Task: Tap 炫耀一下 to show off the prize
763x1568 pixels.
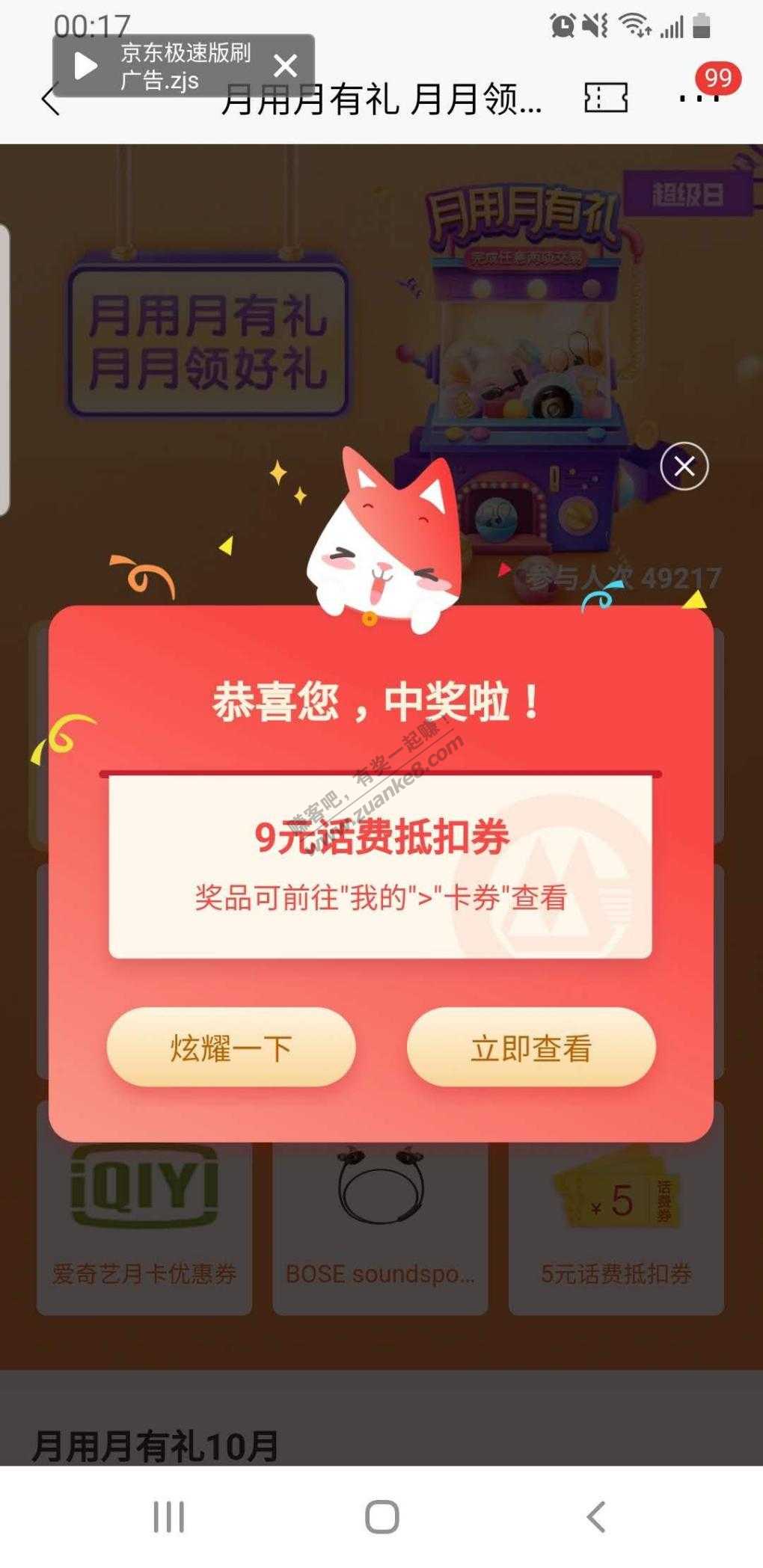Action: (230, 1048)
